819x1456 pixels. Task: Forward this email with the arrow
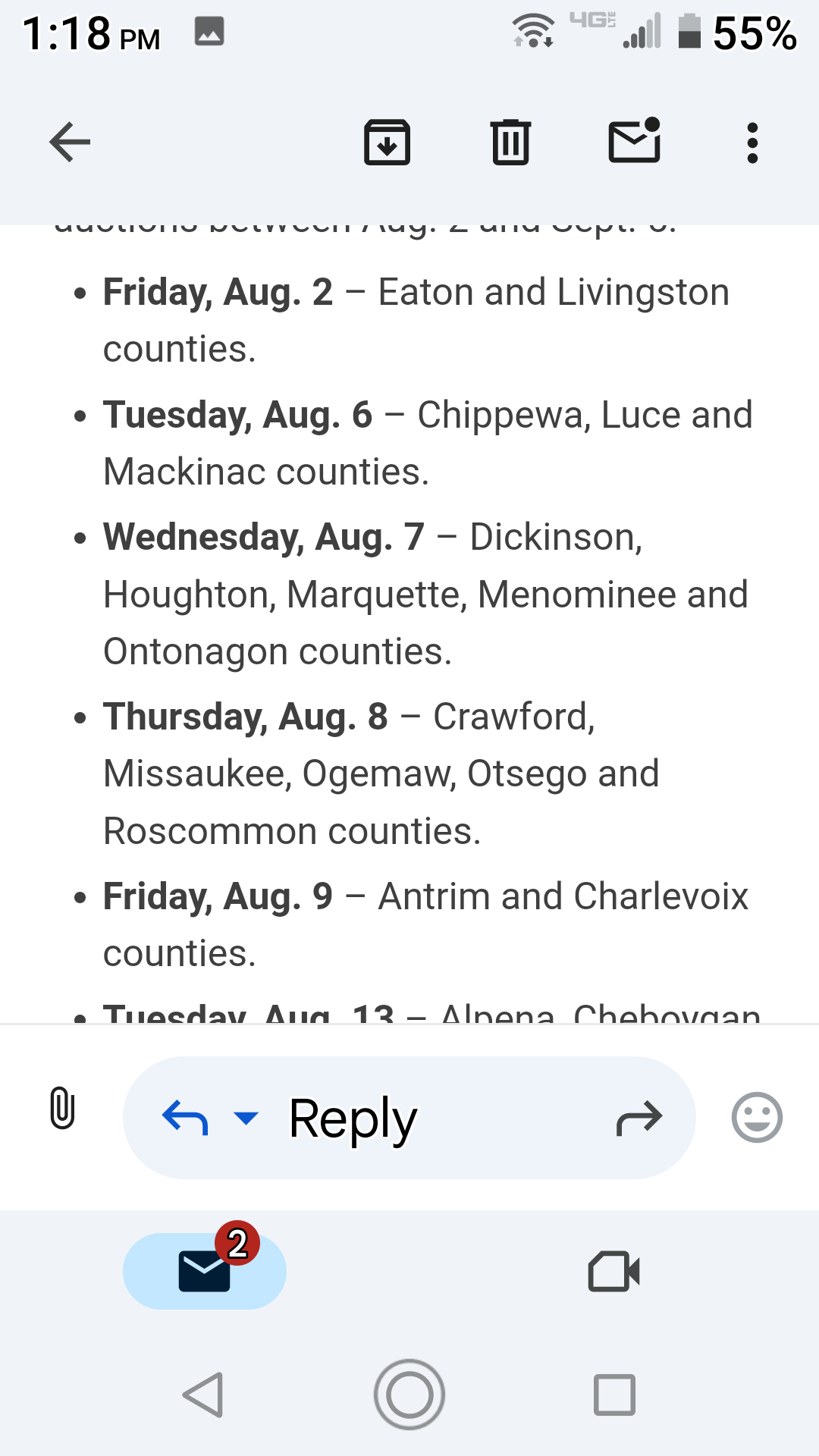[x=639, y=1118]
